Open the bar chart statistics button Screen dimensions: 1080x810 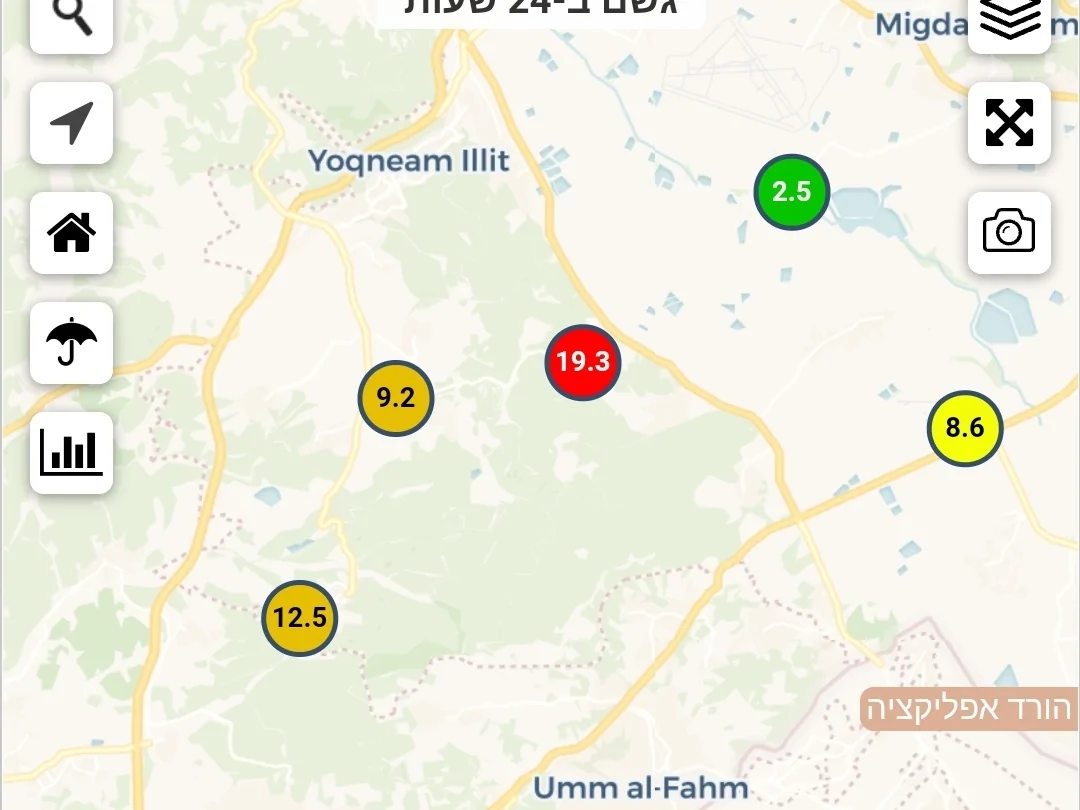click(x=71, y=453)
